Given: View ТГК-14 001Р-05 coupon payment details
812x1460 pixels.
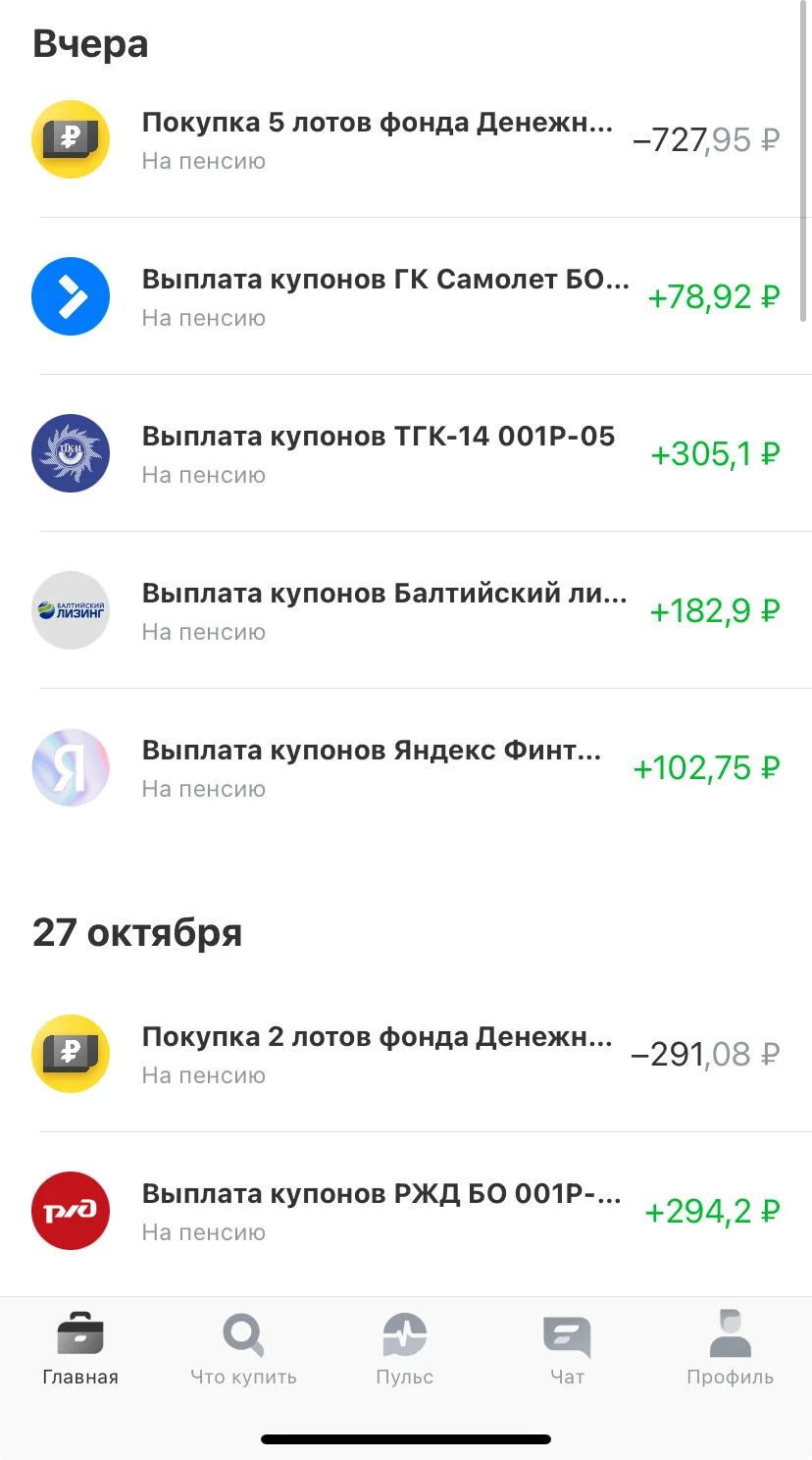Looking at the screenshot, I should [406, 453].
